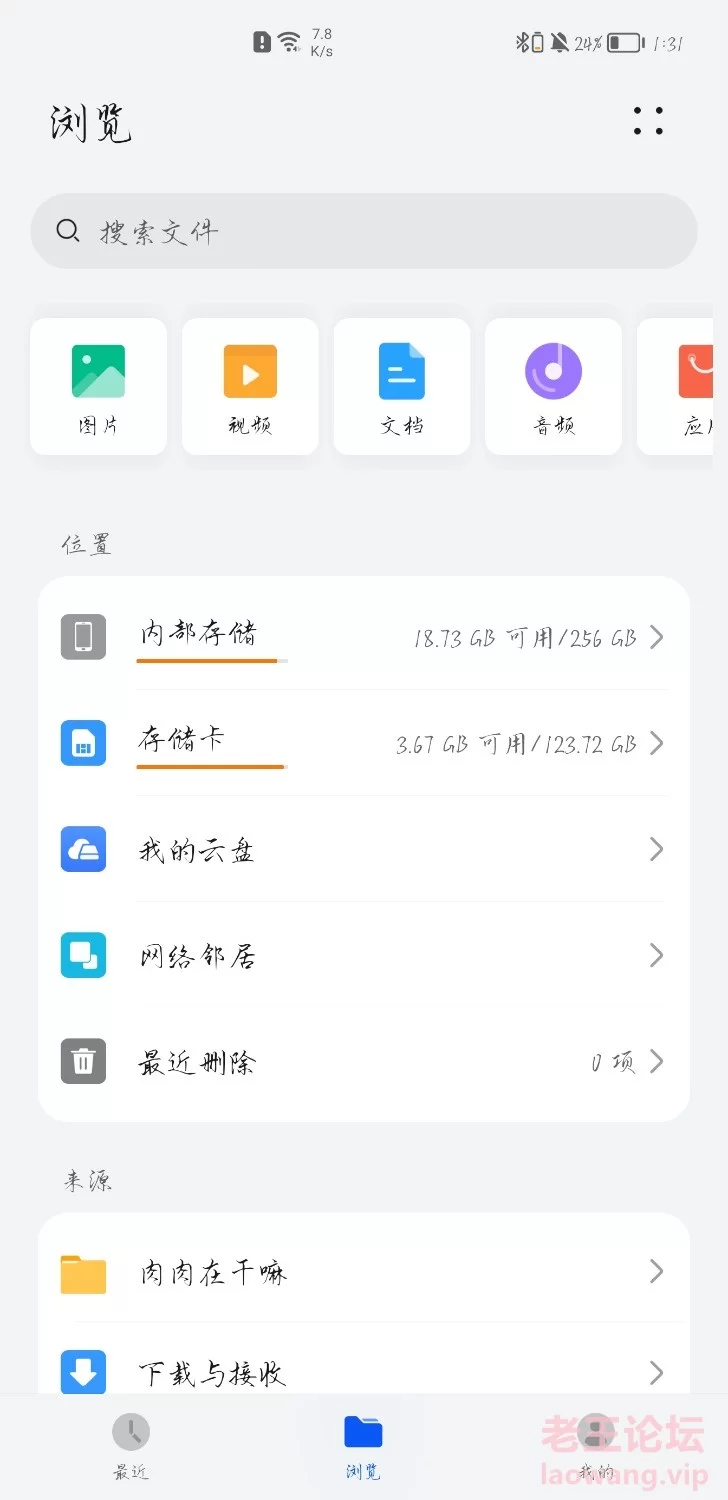Select the 浏览 tab
The width and height of the screenshot is (728, 1500).
(x=363, y=1446)
